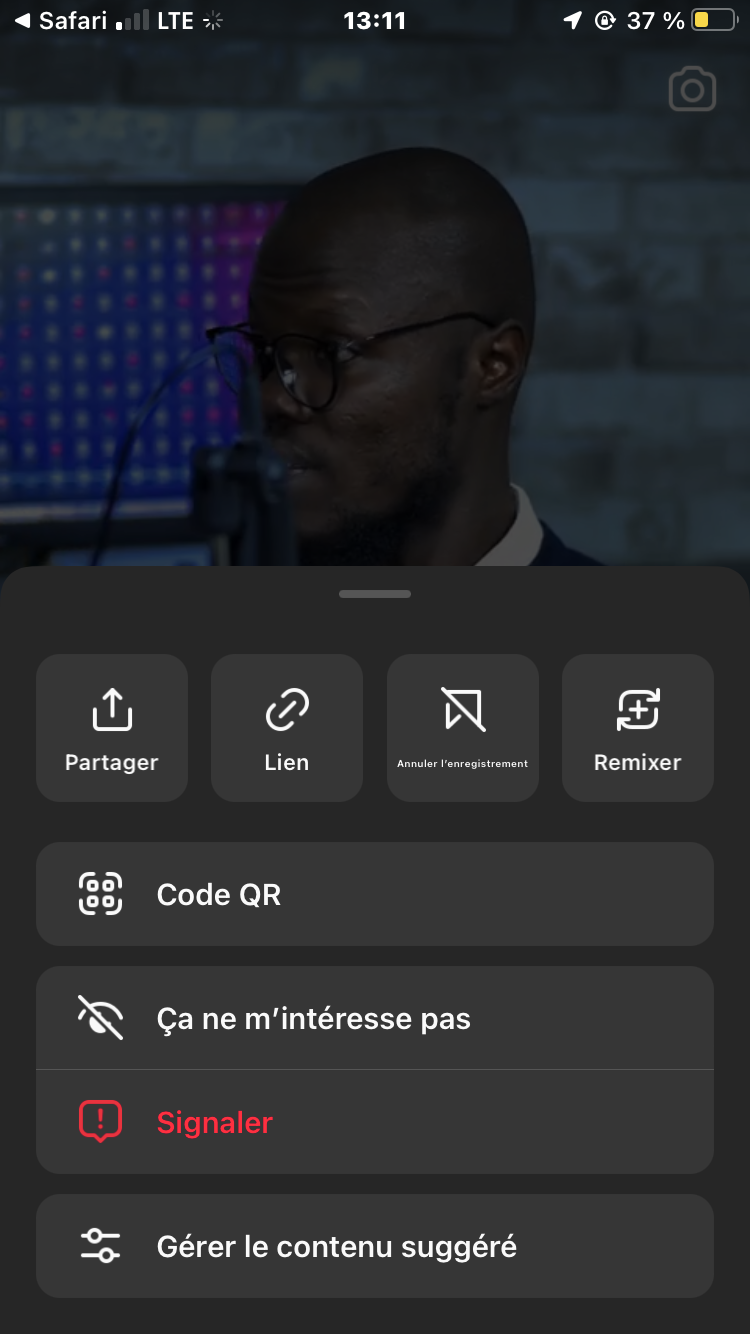Tap the sheet's grabber handle
This screenshot has width=750, height=1334.
(x=375, y=594)
